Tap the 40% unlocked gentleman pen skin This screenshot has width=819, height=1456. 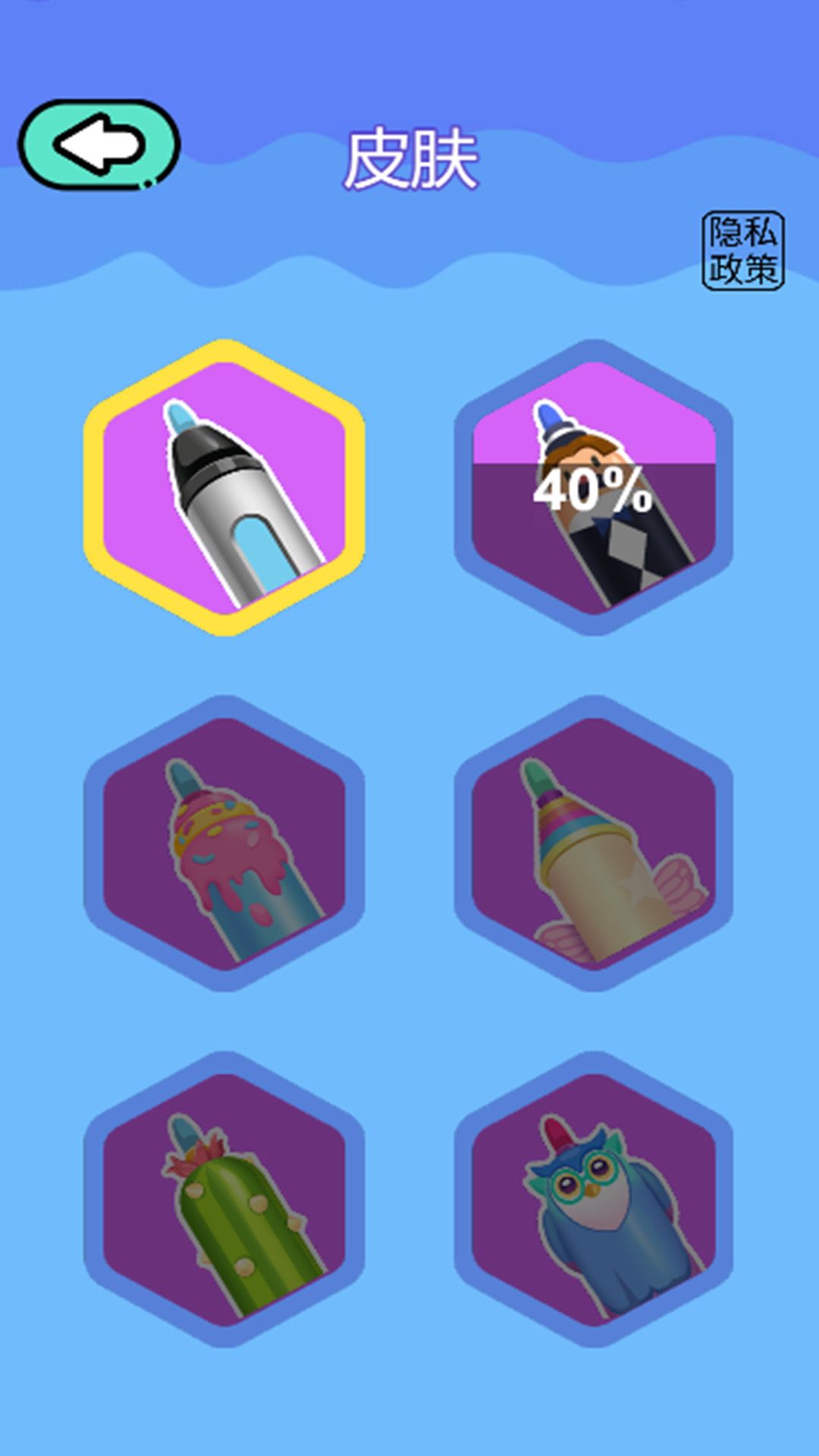tap(594, 488)
